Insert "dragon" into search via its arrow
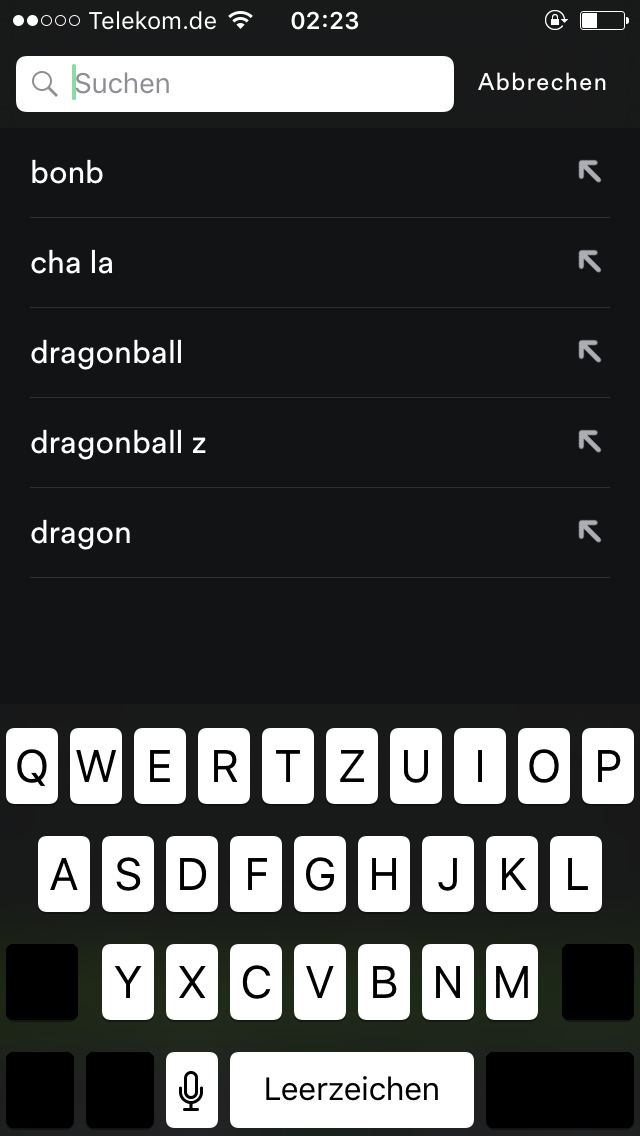Viewport: 640px width, 1136px height. pos(590,532)
